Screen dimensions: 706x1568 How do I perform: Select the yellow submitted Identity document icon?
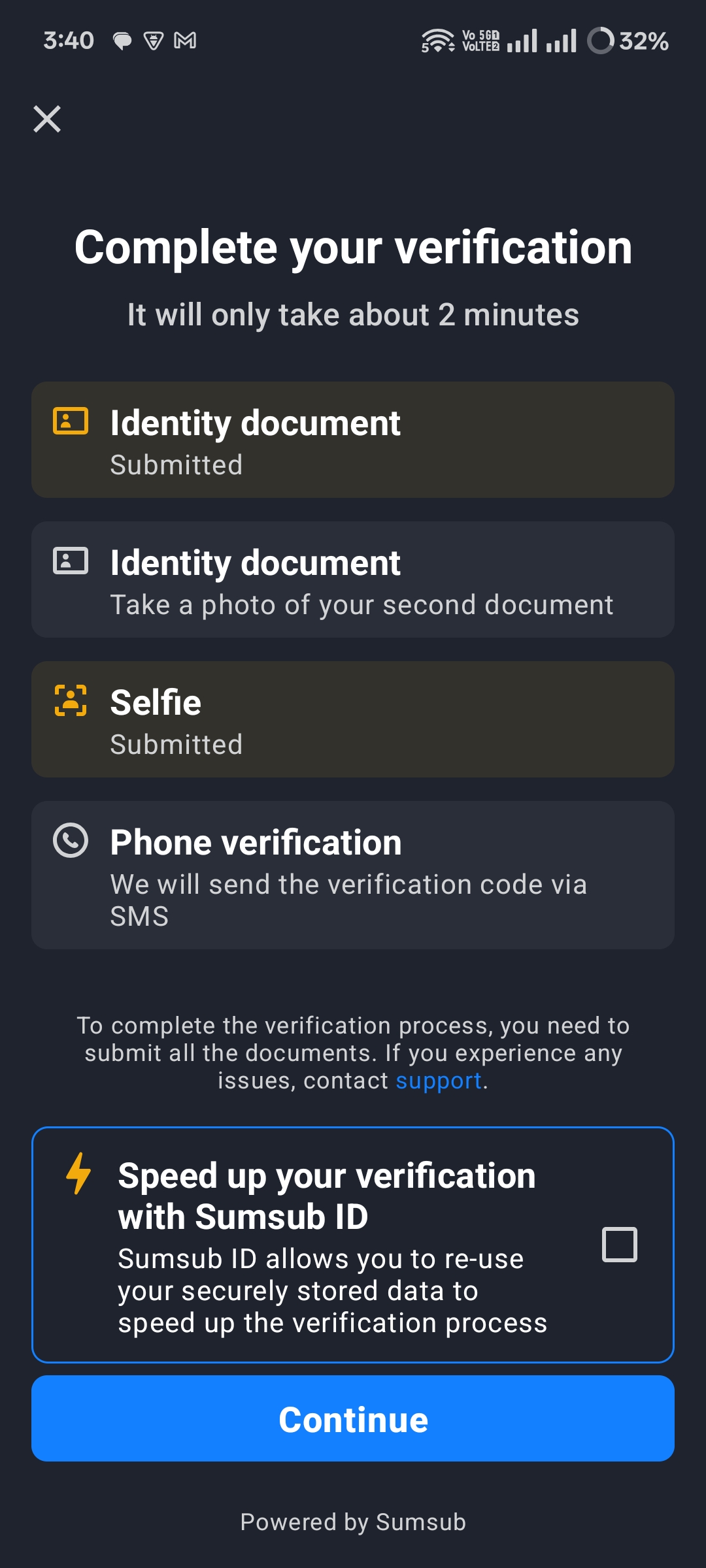(71, 423)
